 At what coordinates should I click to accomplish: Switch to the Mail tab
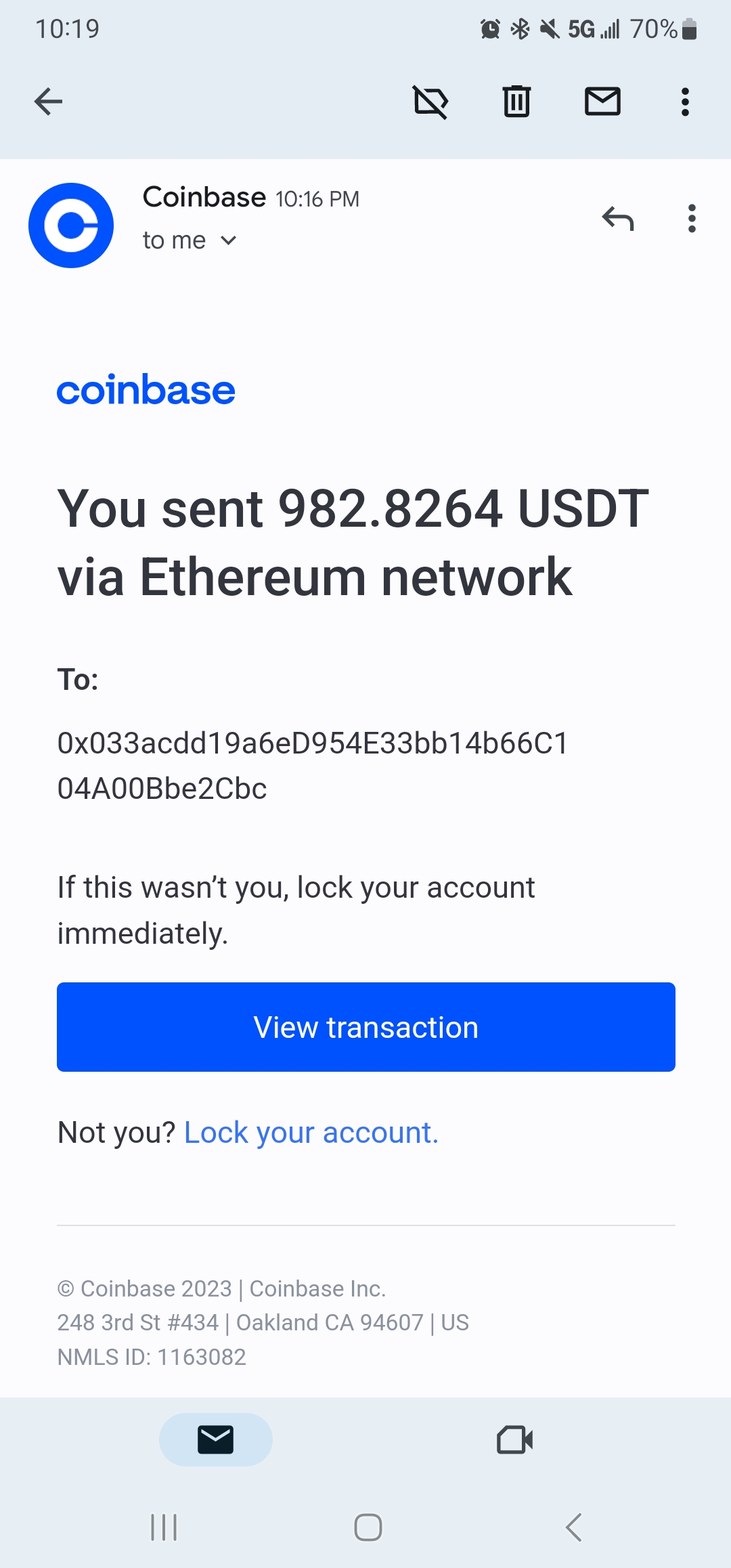215,1439
